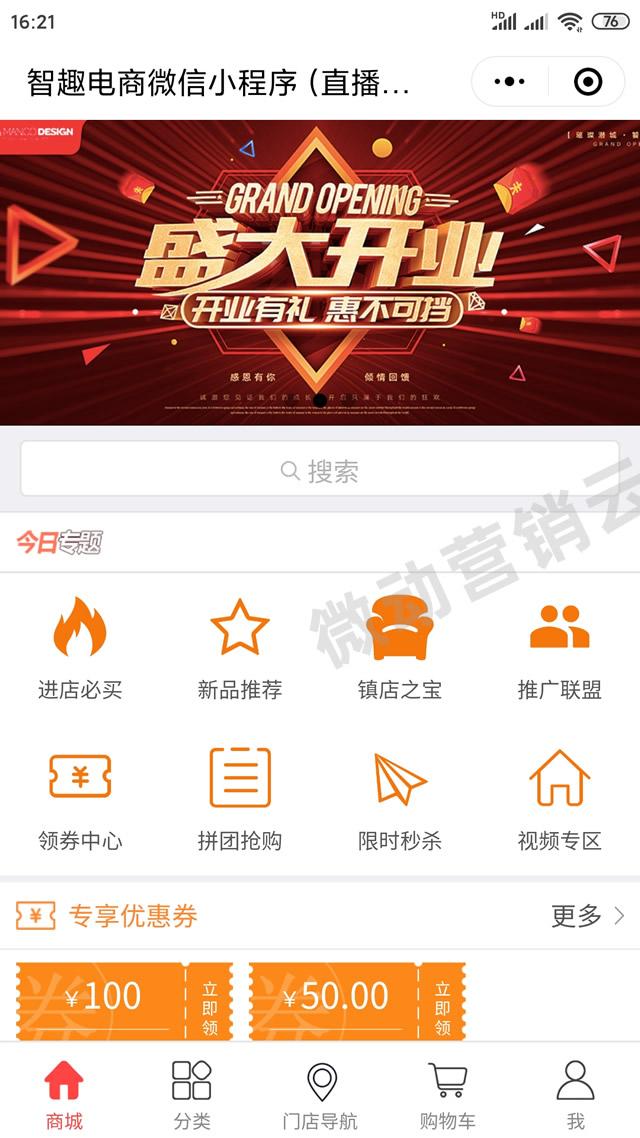Switch to 我 profile tab
640x1138 pixels.
[x=575, y=1095]
